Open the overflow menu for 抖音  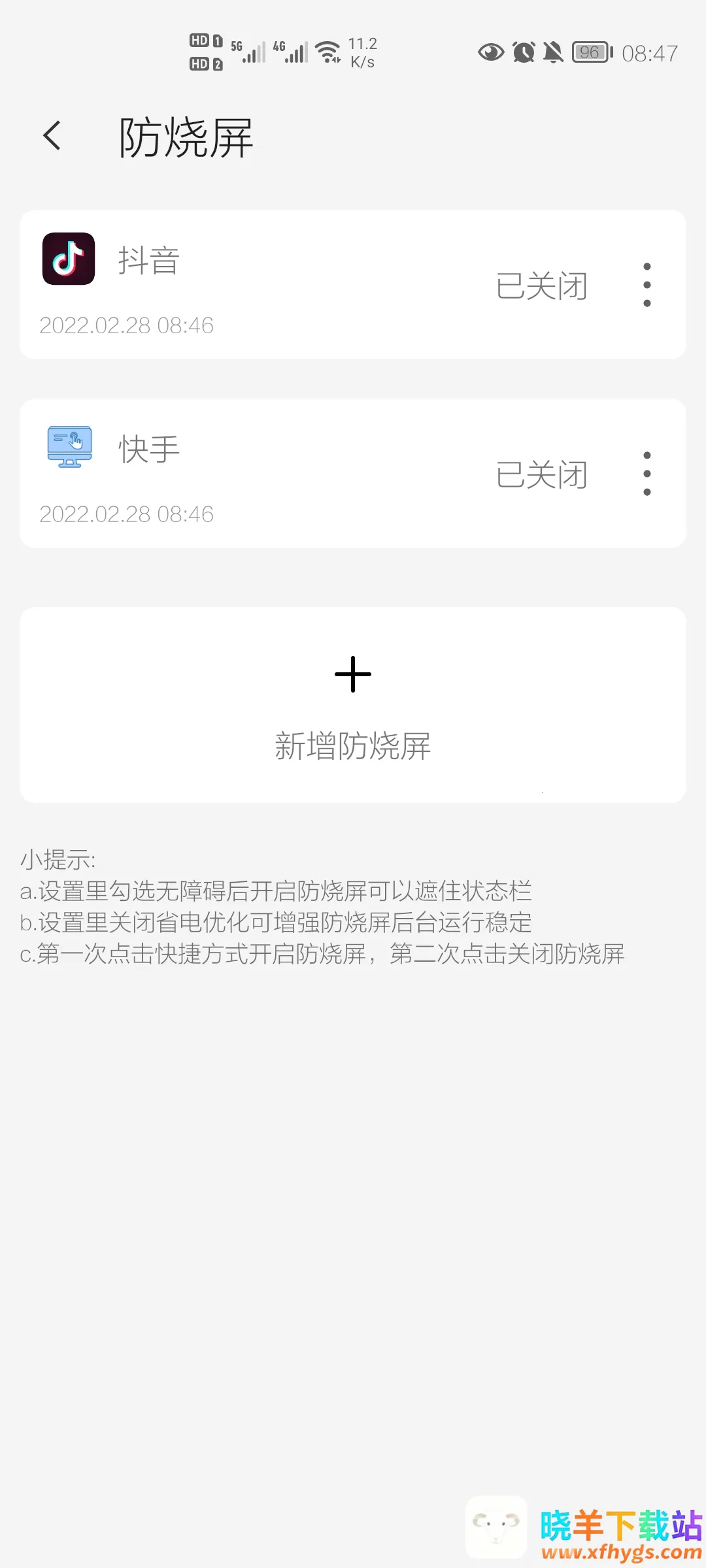(647, 285)
